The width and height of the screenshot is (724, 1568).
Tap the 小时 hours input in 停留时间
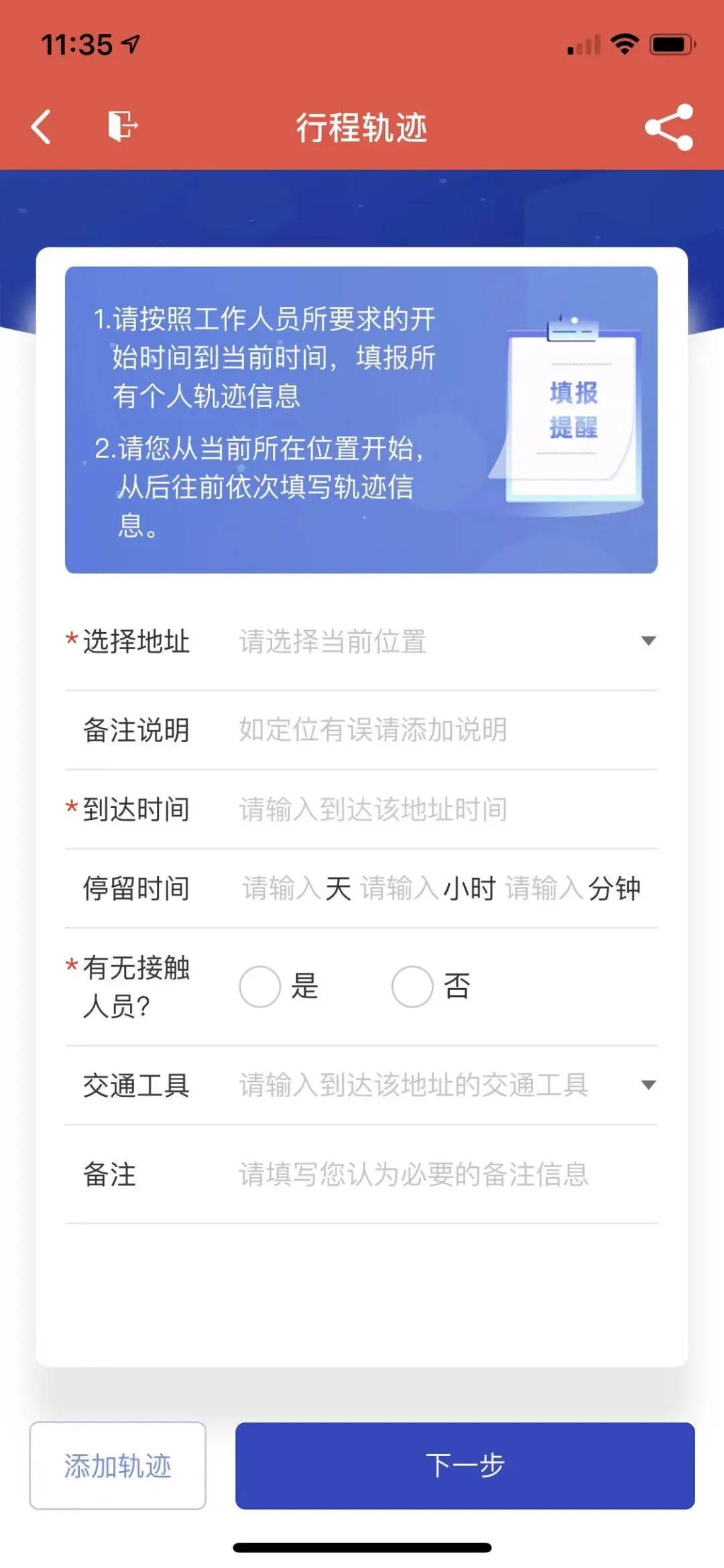tap(400, 889)
